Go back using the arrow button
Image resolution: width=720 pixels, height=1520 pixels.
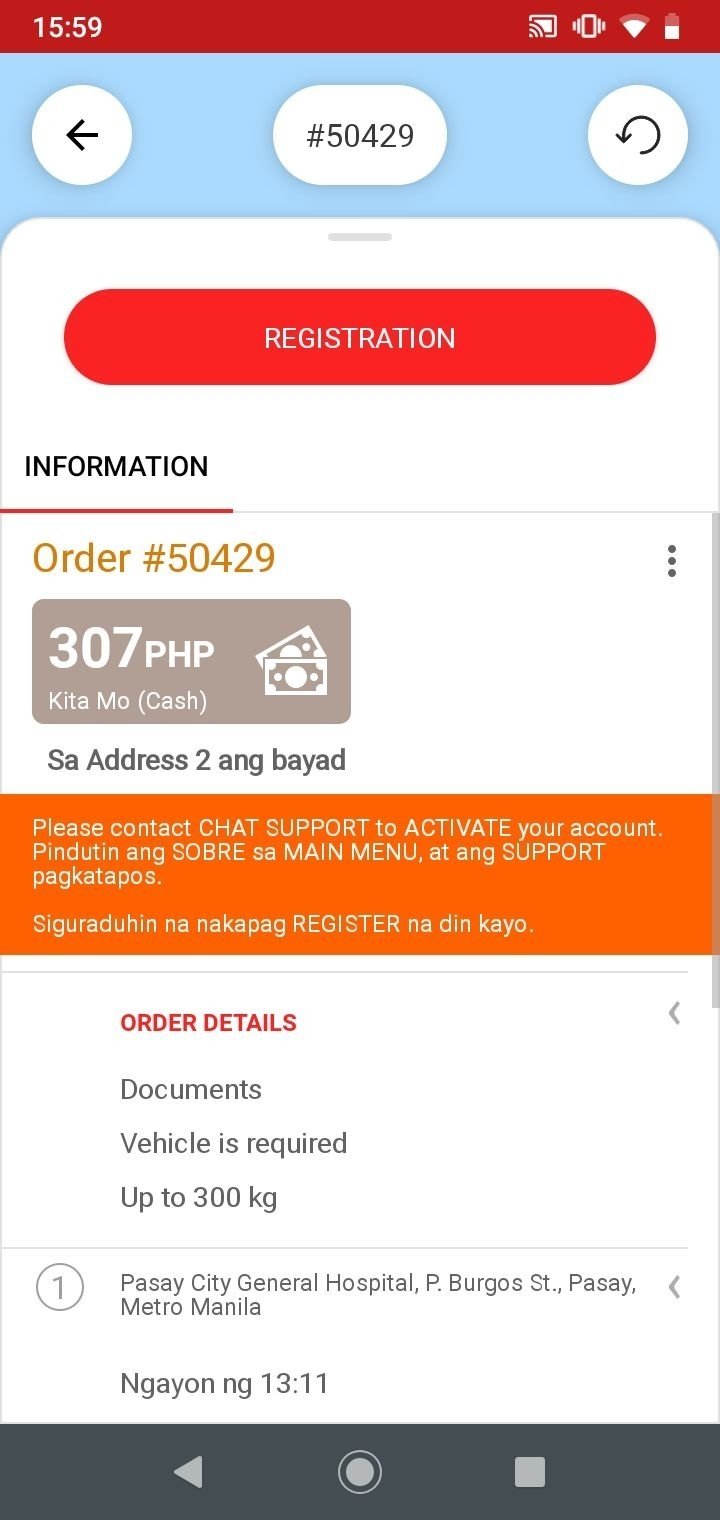point(82,135)
